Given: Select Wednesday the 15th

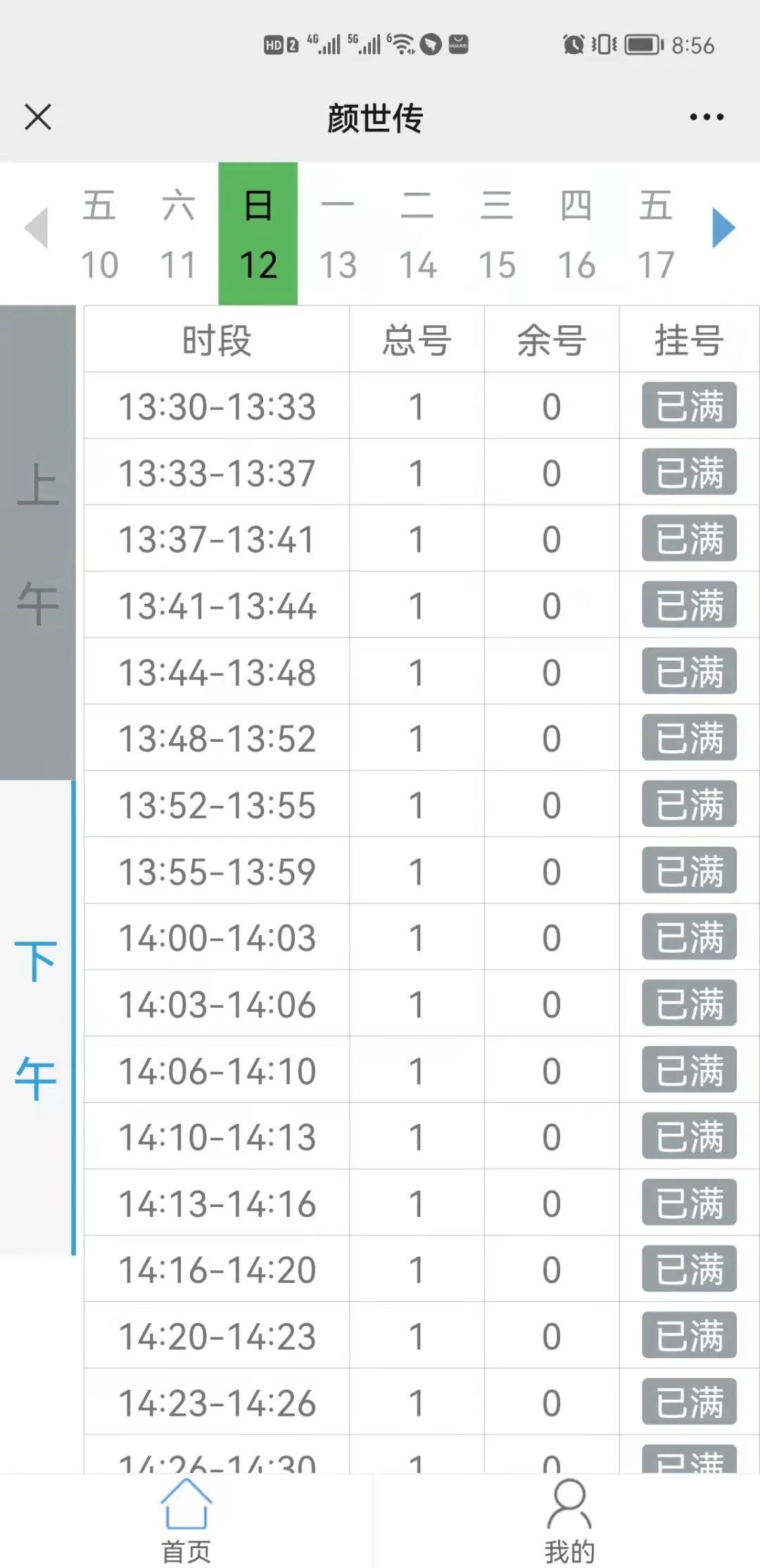Looking at the screenshot, I should 497,234.
